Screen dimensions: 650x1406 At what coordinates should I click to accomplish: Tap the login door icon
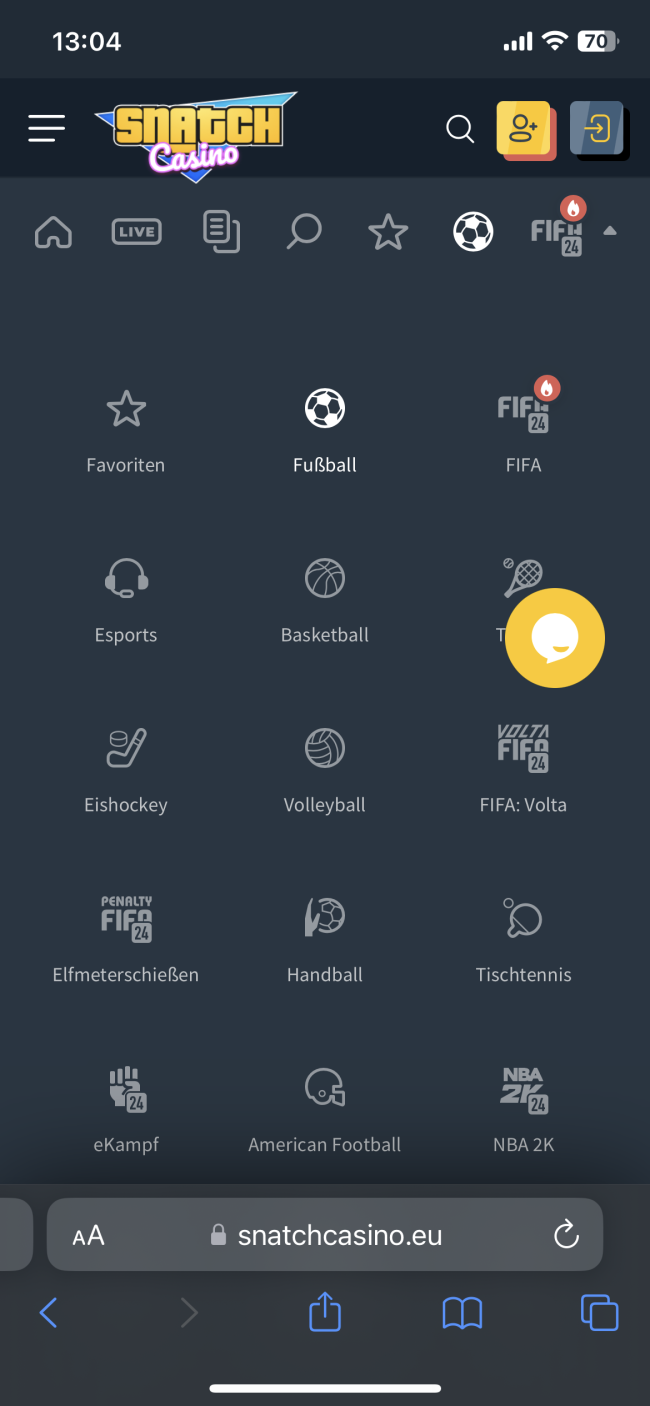tap(597, 128)
